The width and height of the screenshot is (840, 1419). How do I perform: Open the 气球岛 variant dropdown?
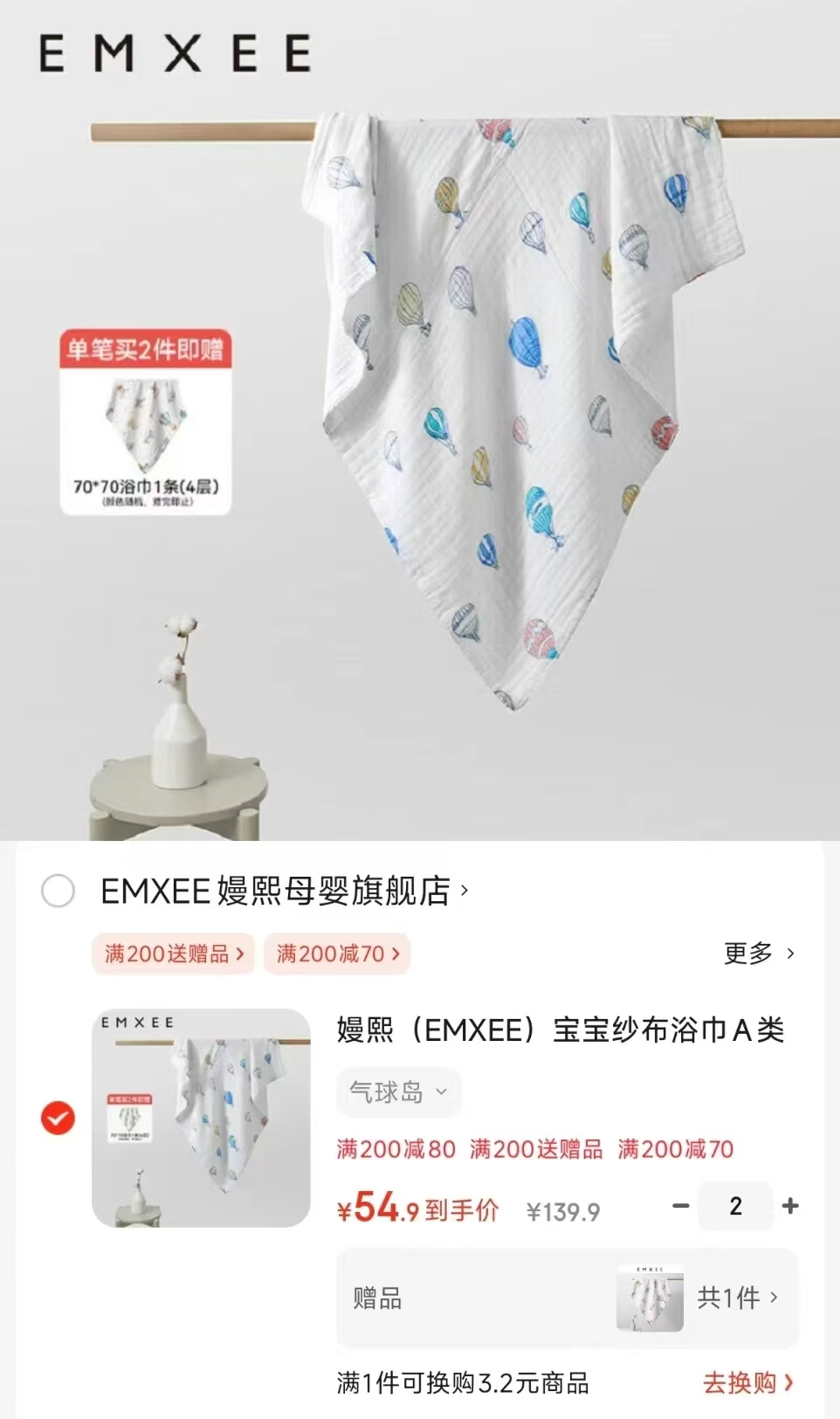click(398, 1092)
